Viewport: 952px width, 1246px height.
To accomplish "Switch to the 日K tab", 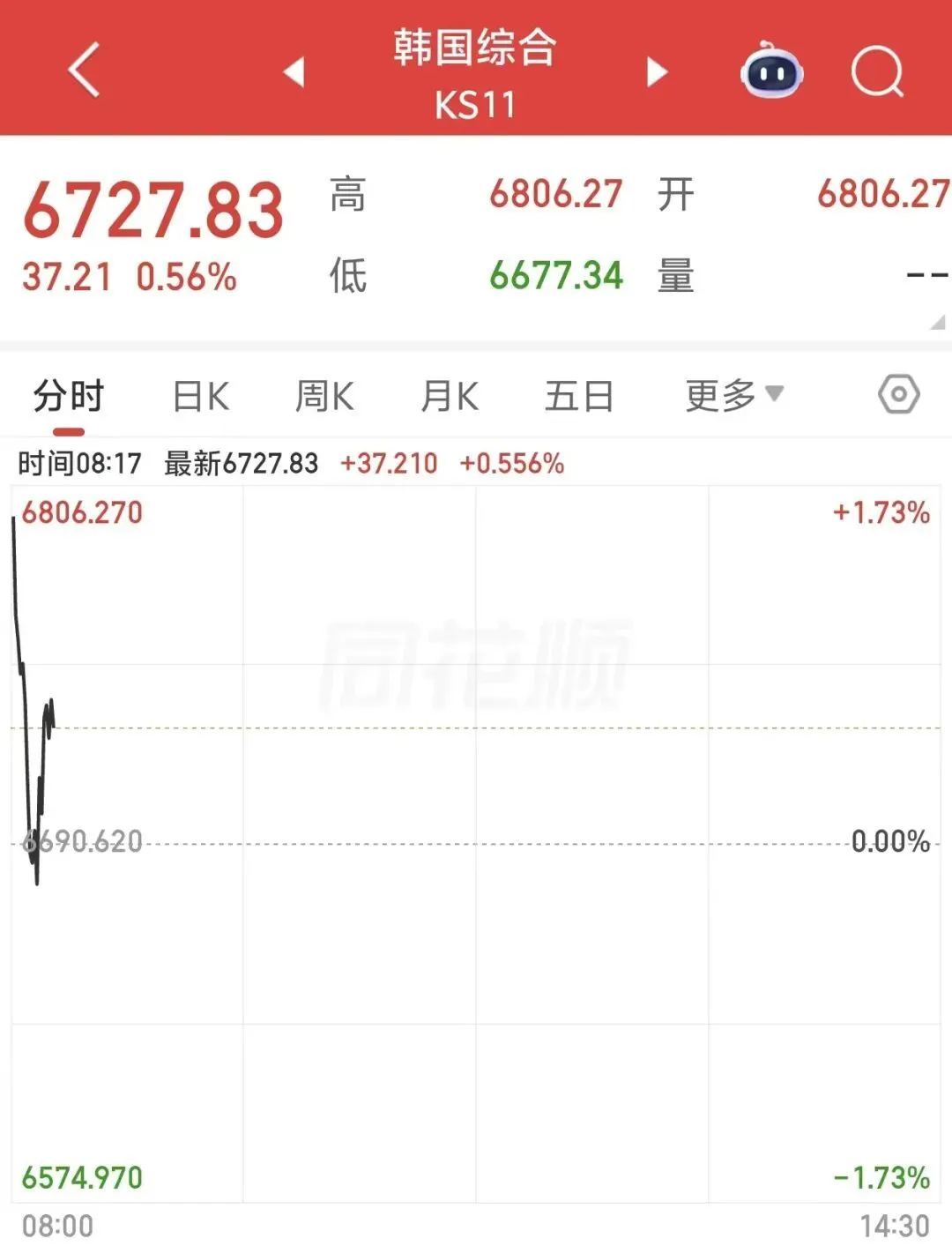I will click(x=201, y=396).
